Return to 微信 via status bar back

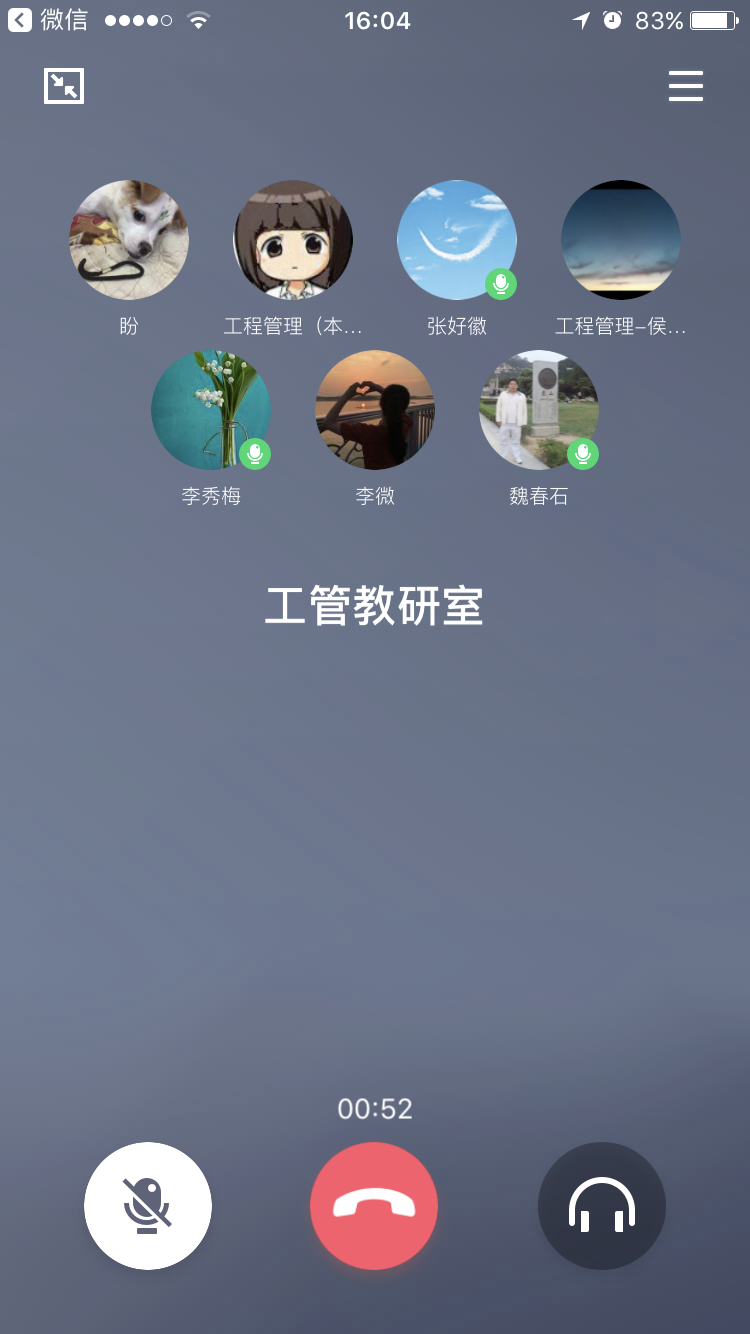[47, 20]
